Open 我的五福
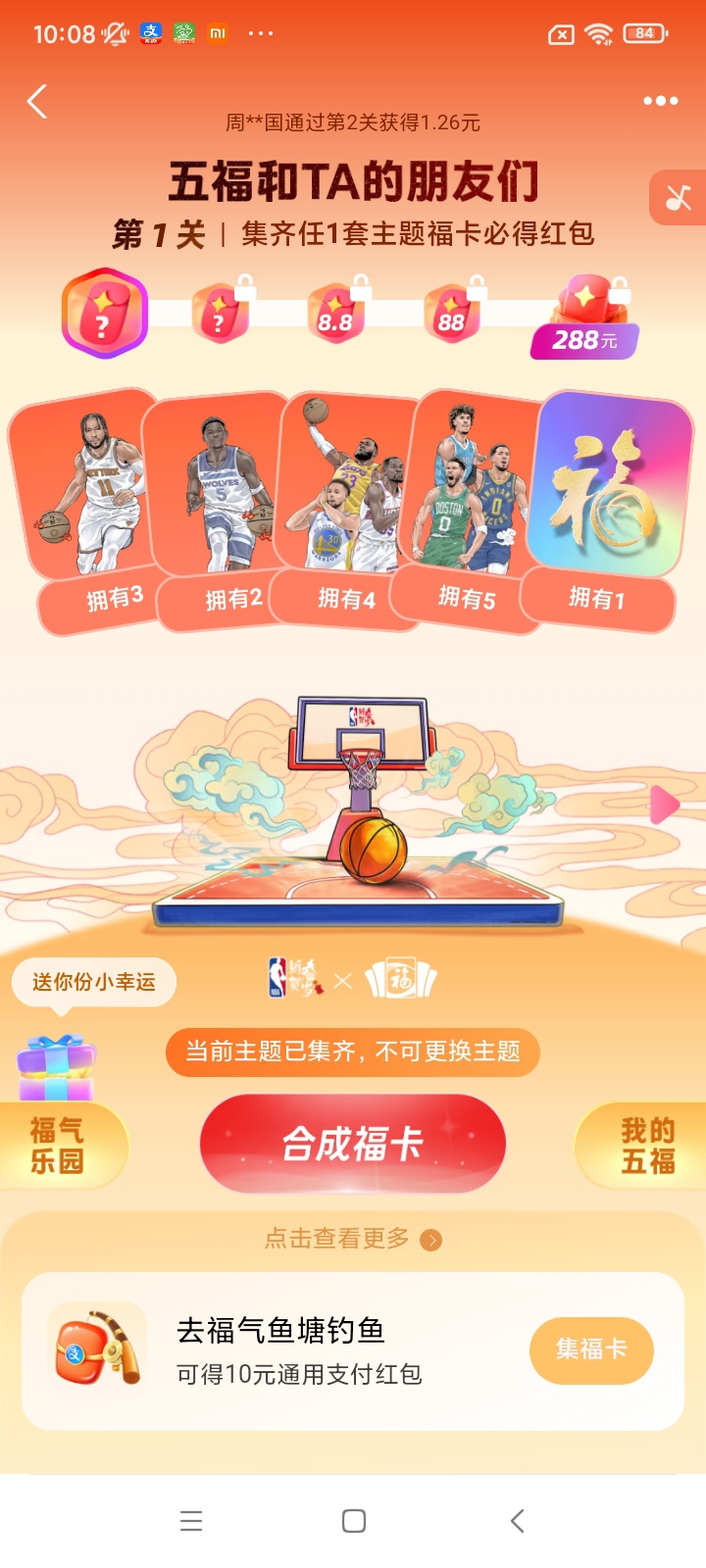 click(x=647, y=1146)
